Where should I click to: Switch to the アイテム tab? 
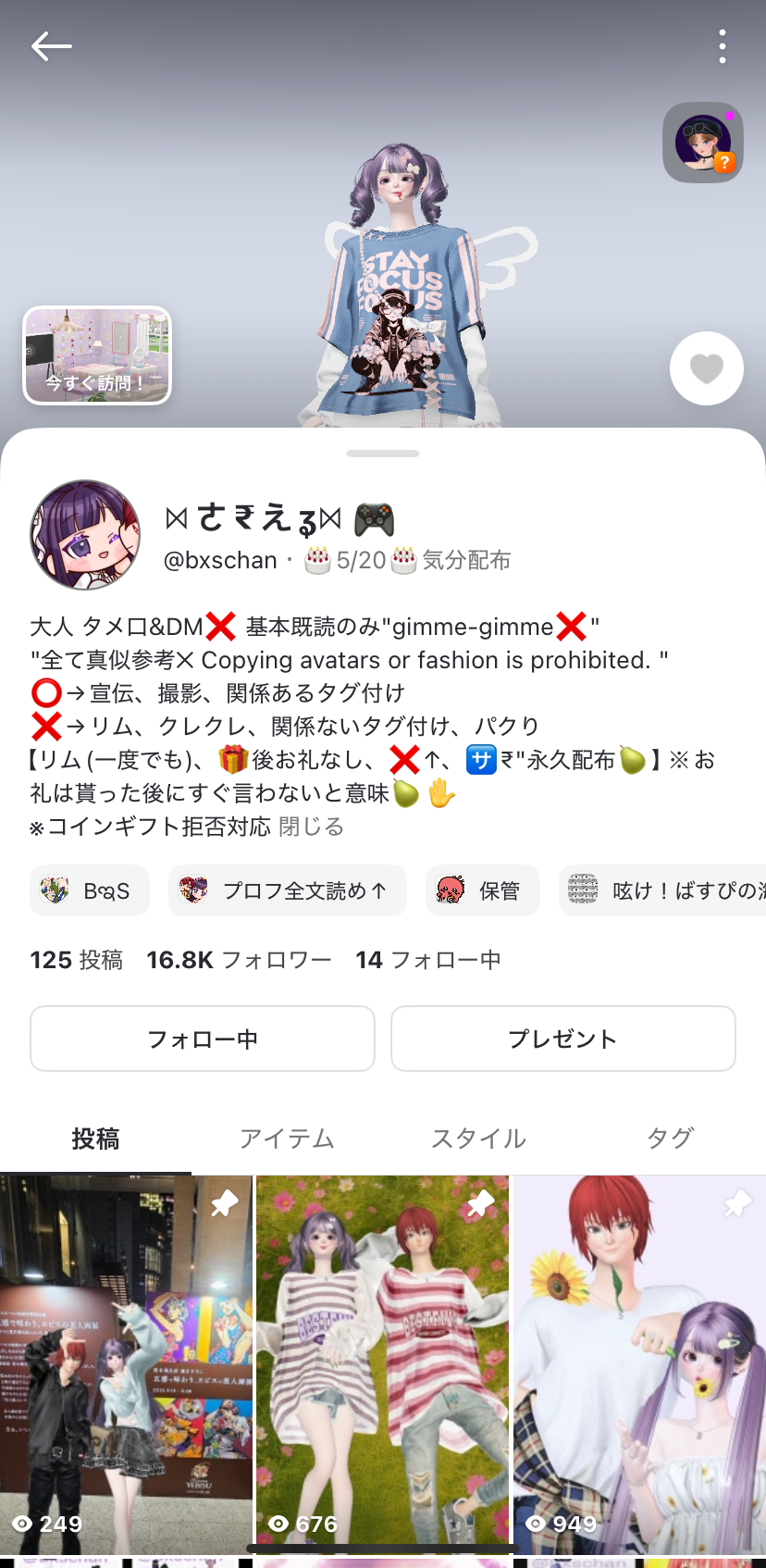click(287, 1139)
